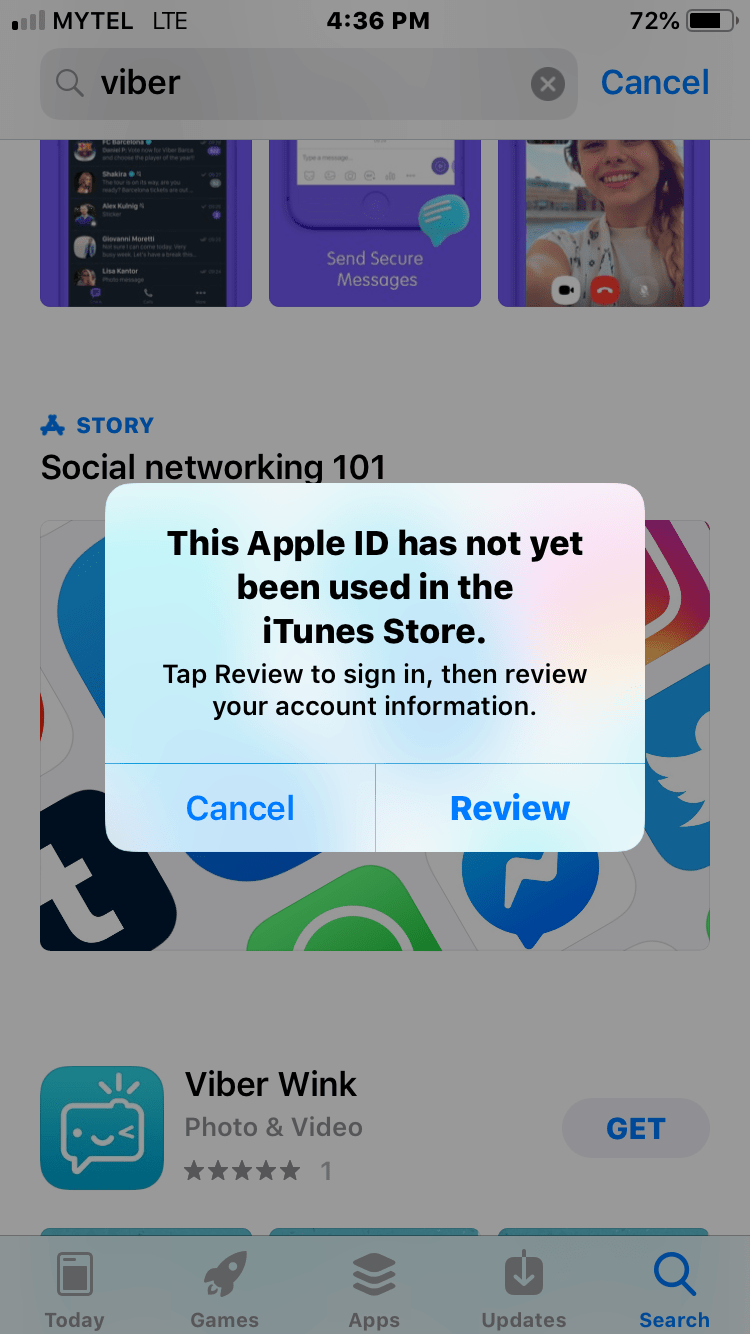Get the Viber Wink app
This screenshot has height=1334, width=750.
pyautogui.click(x=636, y=1129)
